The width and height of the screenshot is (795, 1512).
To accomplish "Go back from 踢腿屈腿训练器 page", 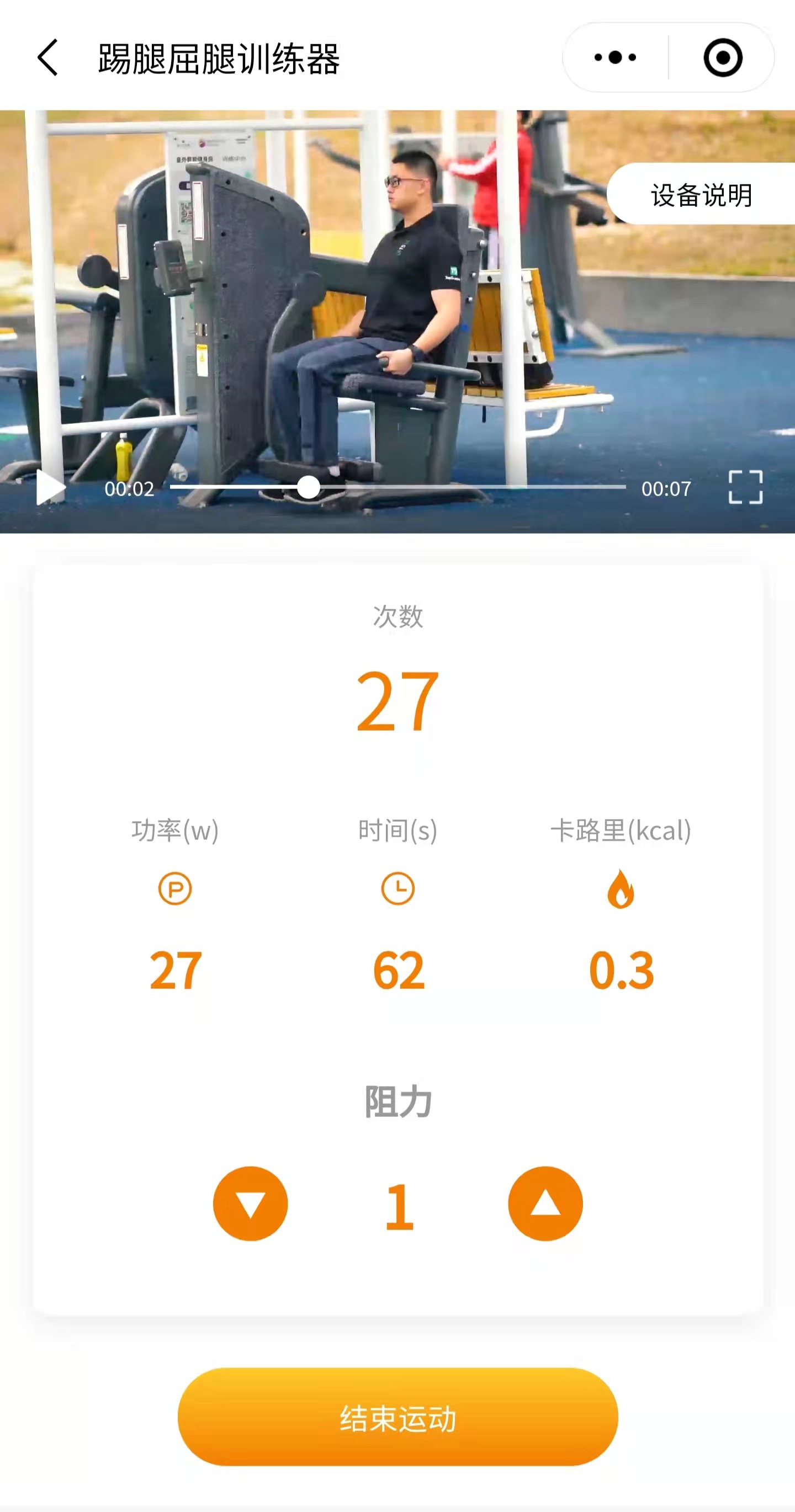I will [x=48, y=57].
